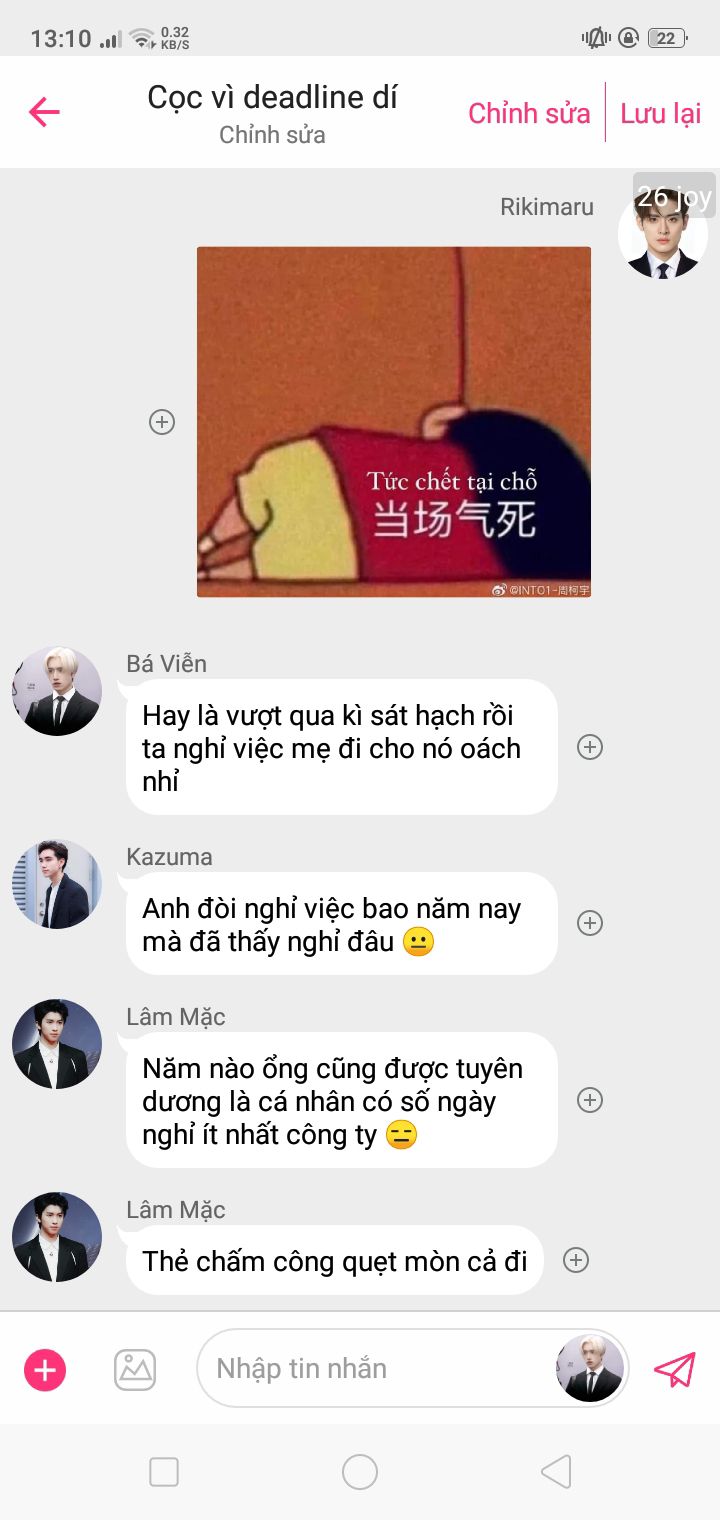Screen dimensions: 720x1520
Task: Tap Kazuma's avatar
Action: [x=57, y=884]
